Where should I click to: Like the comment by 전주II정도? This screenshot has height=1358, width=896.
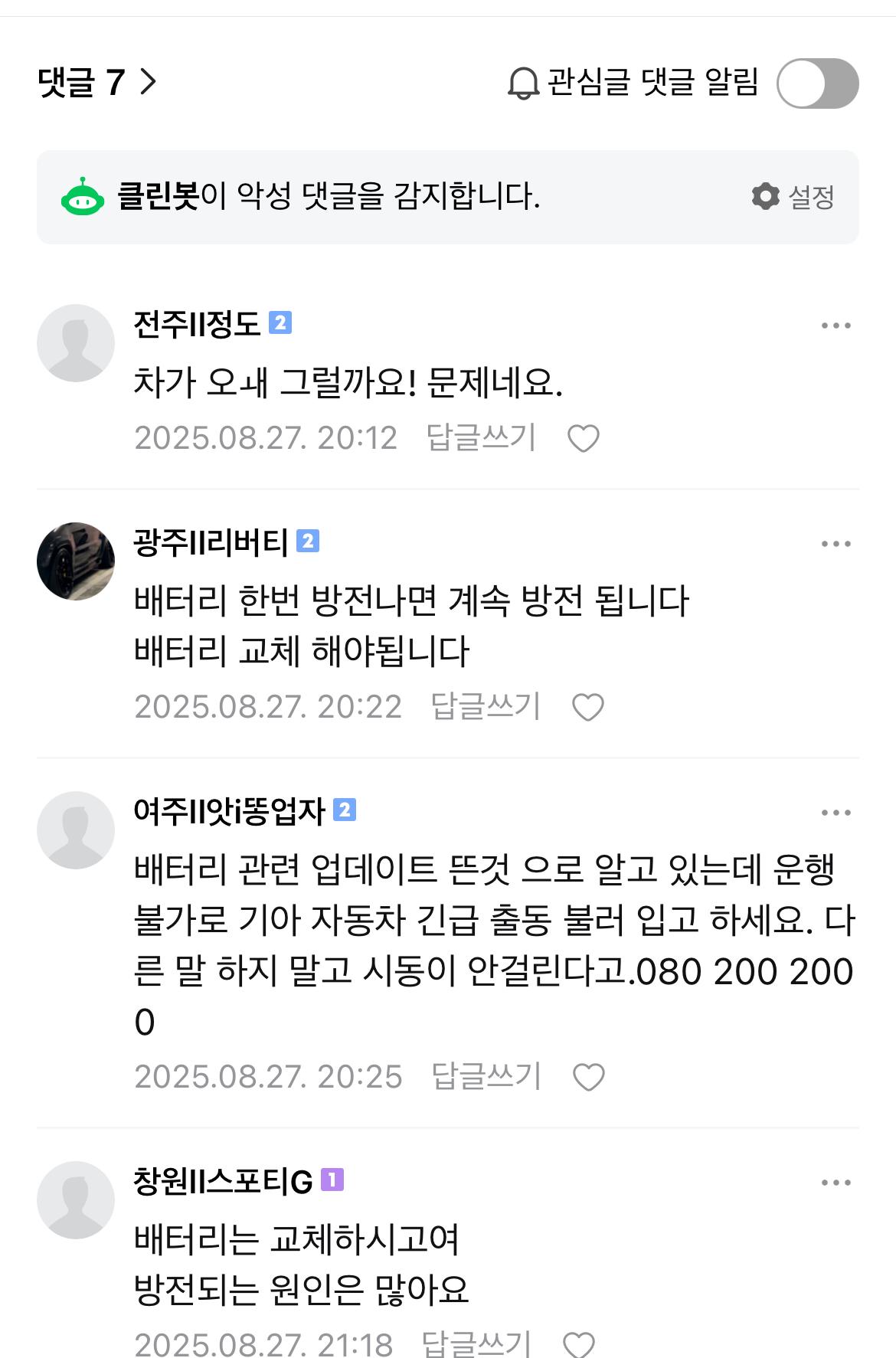click(583, 439)
